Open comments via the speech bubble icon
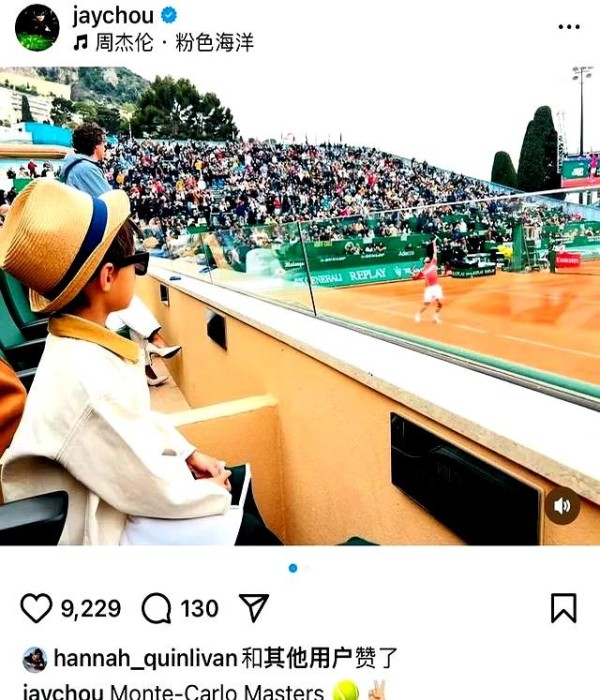Image resolution: width=600 pixels, height=700 pixels. (157, 608)
